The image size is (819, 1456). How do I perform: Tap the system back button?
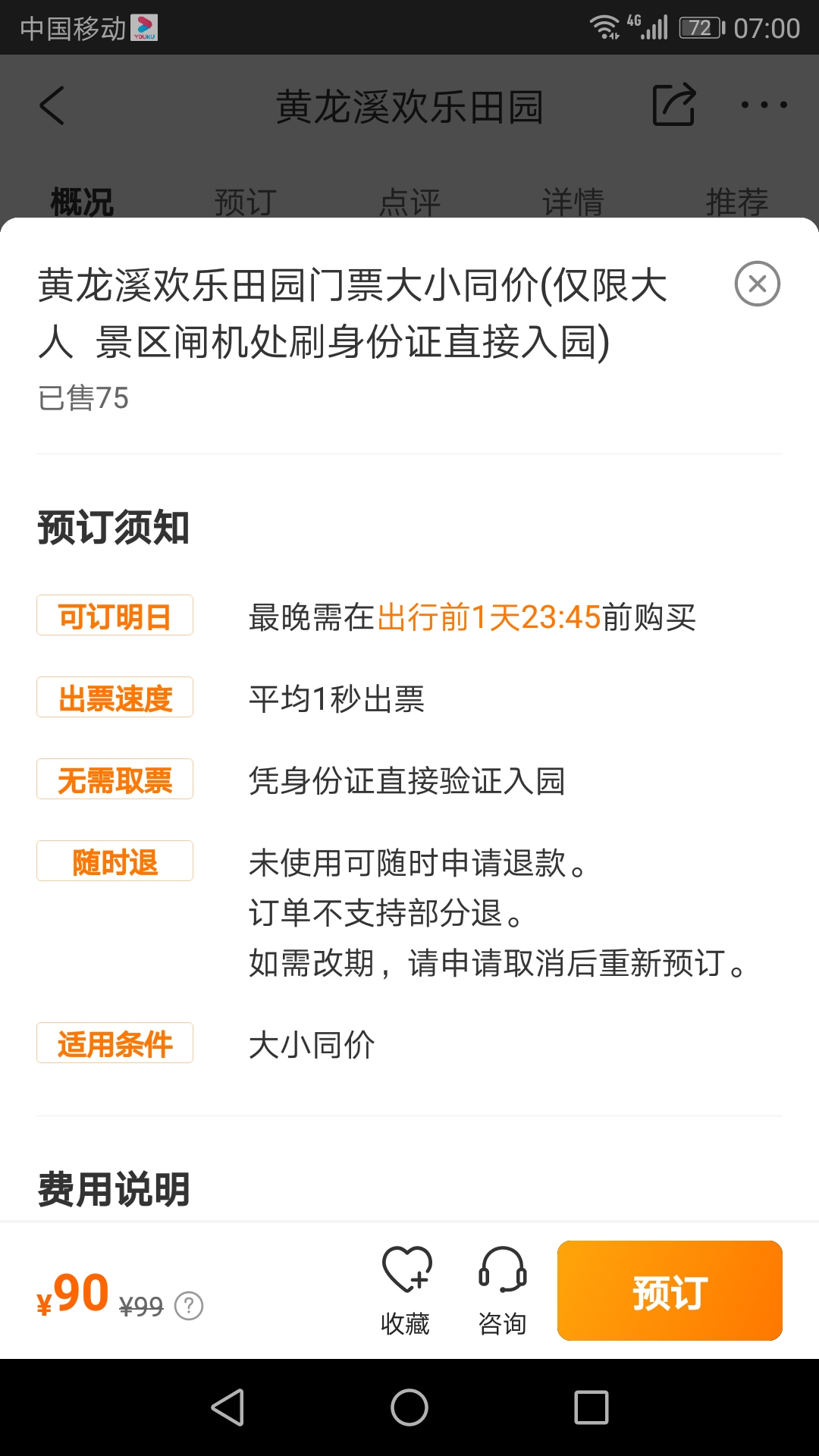click(x=227, y=1407)
